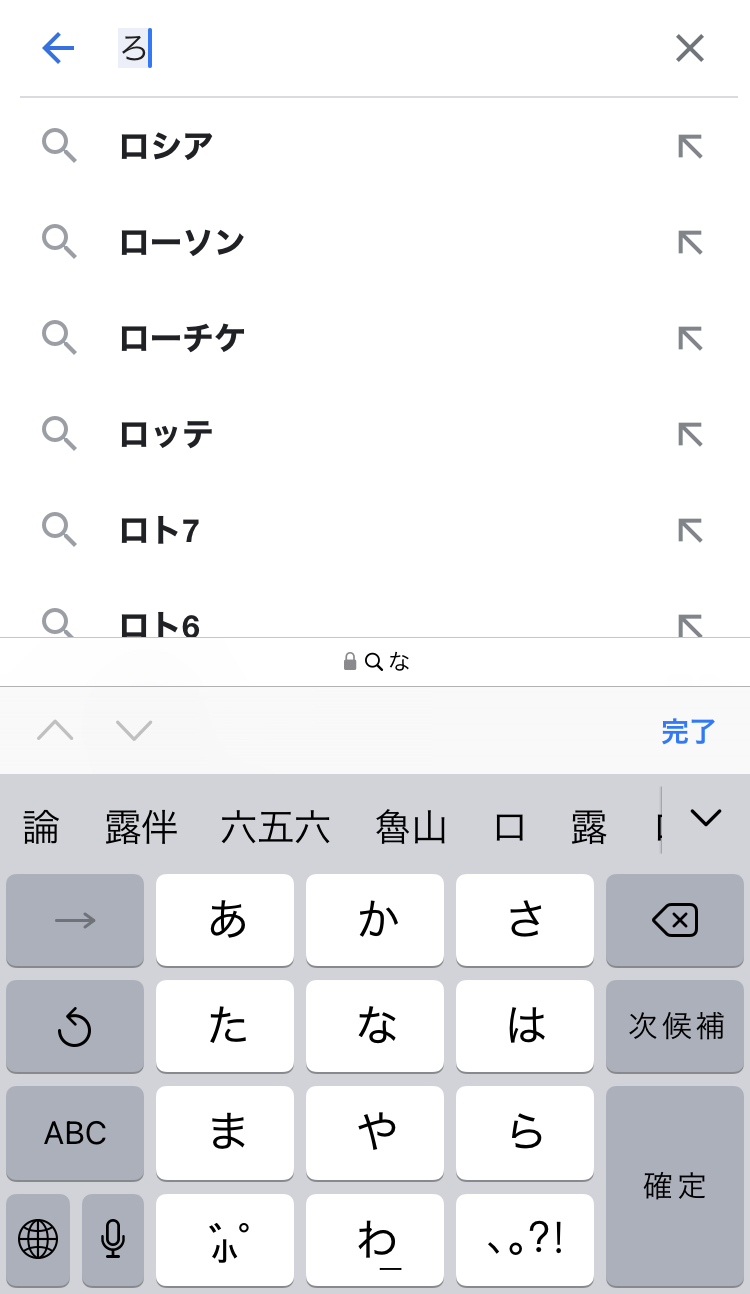750x1294 pixels.
Task: Open the ローソン suggestion
Action: 181,242
